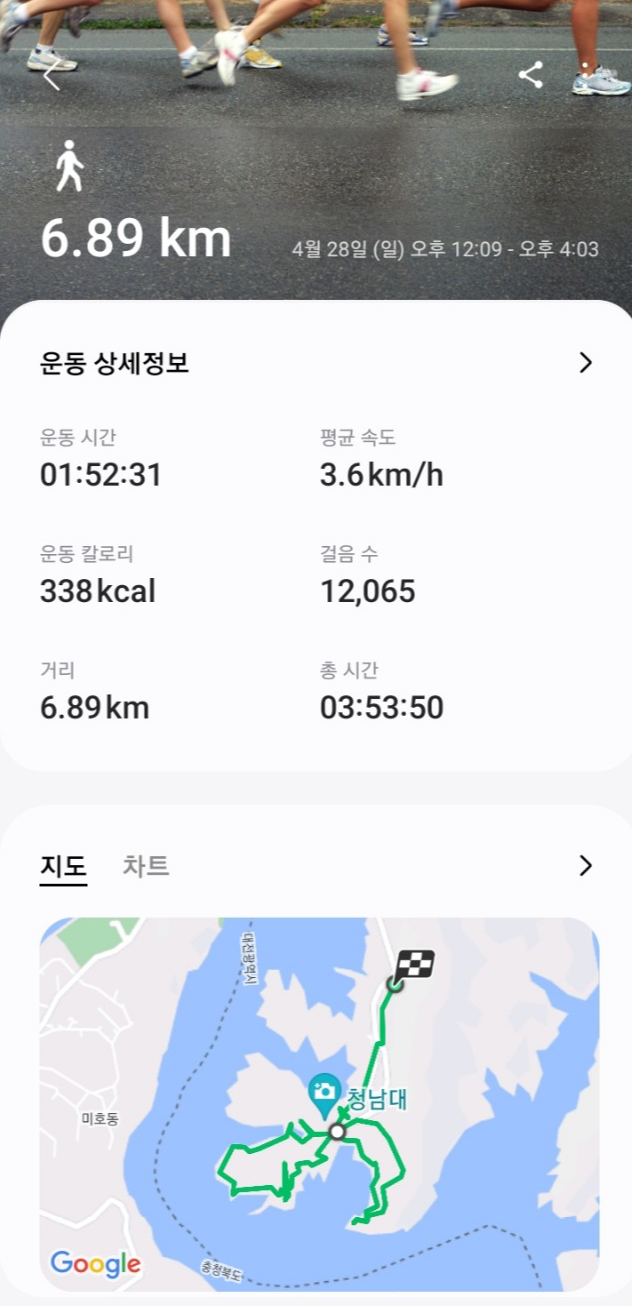The image size is (632, 1306).
Task: Select the 지도 tab
Action: point(63,866)
